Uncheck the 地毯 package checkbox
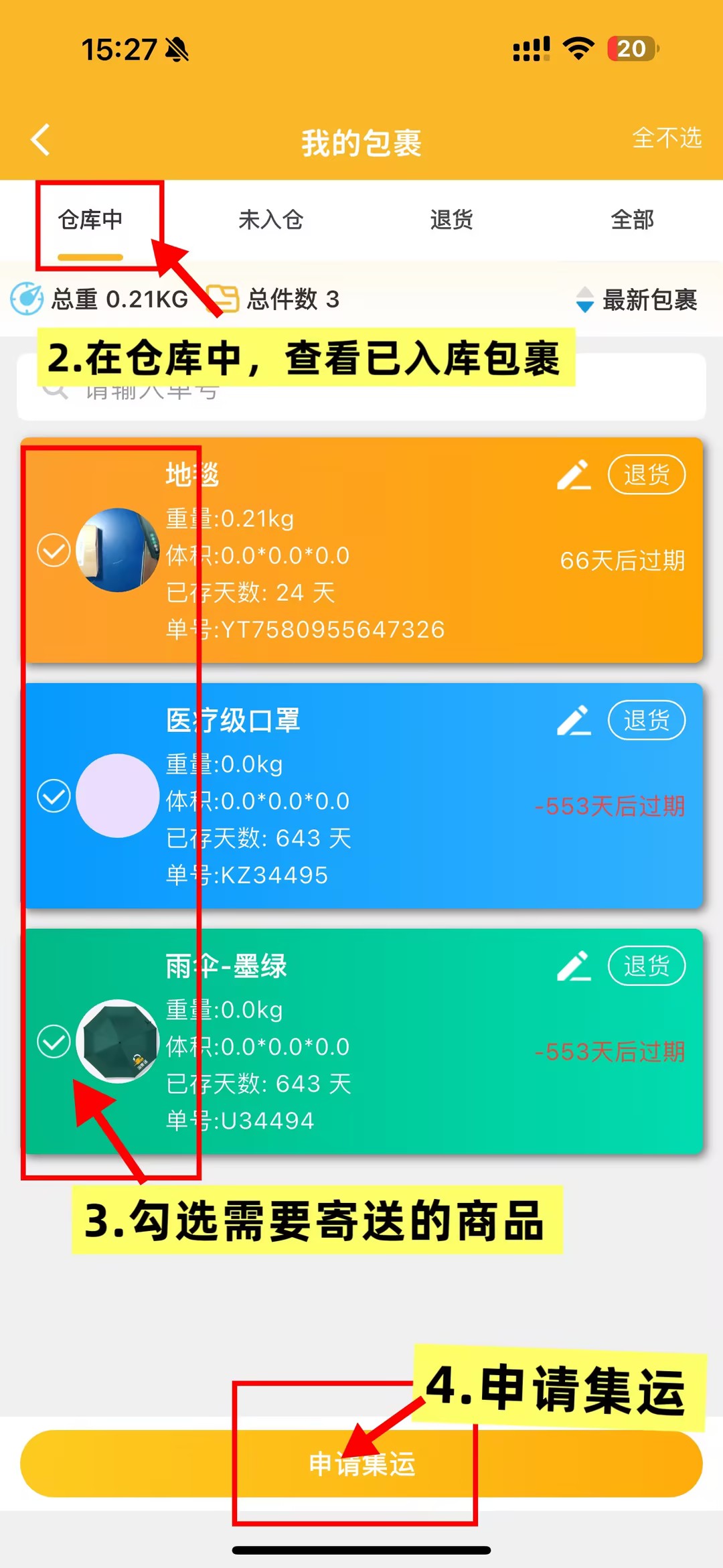Screen dimensions: 723x1568 pyautogui.click(x=53, y=551)
